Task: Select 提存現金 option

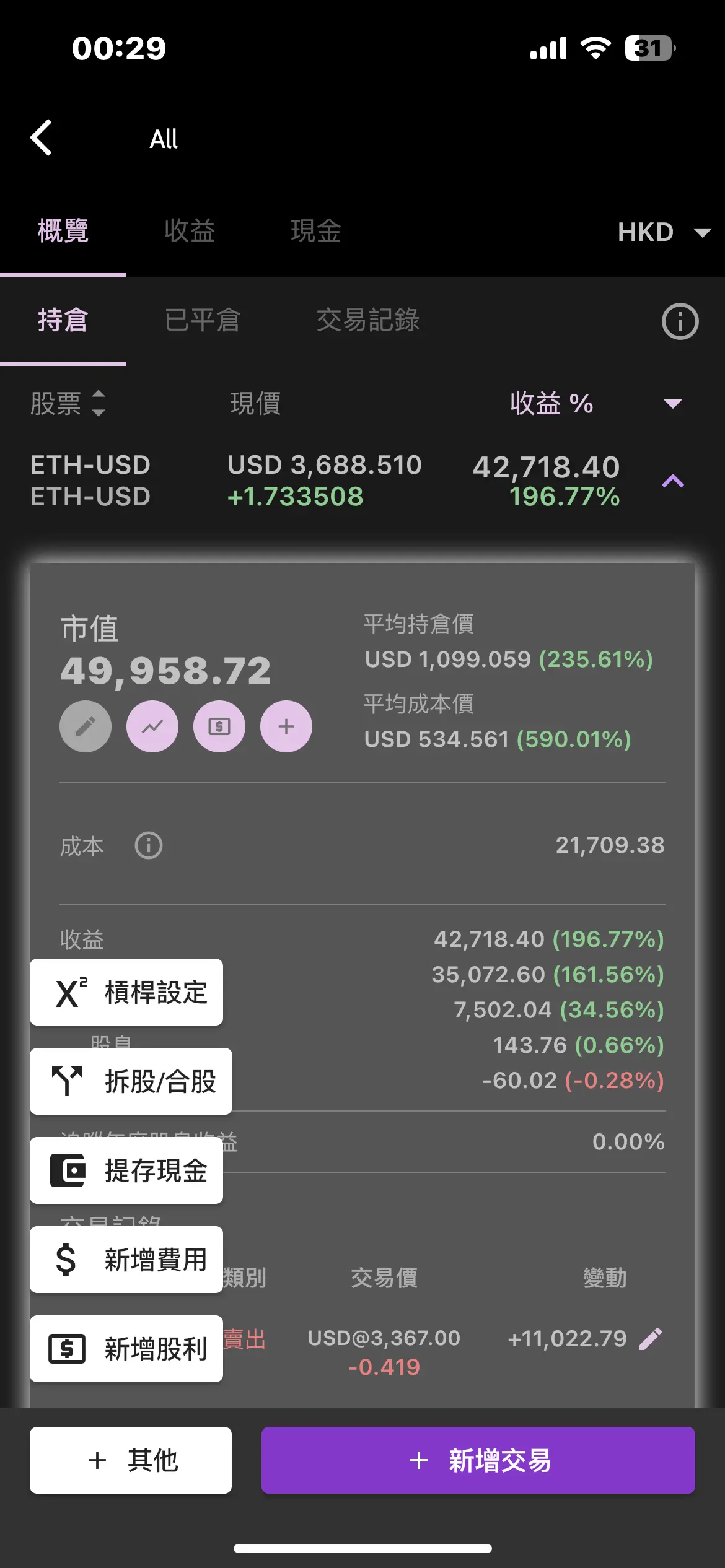Action: point(126,1170)
